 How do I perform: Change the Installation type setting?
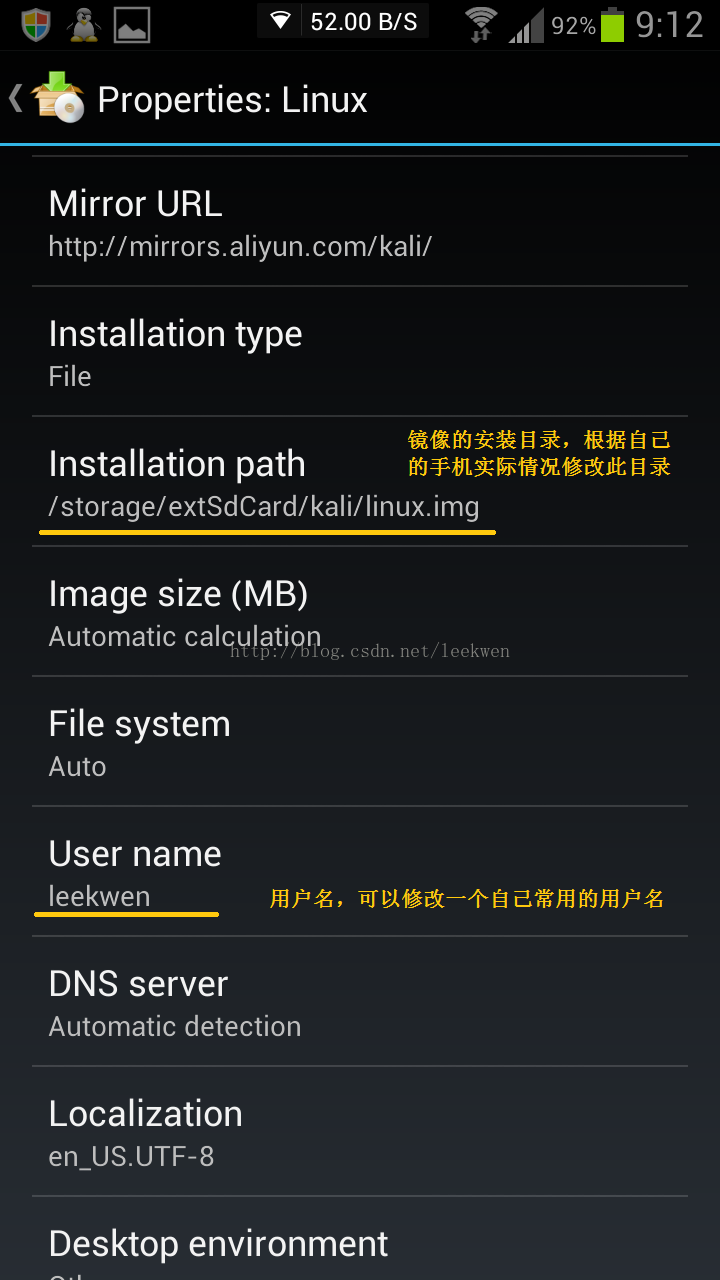(x=360, y=352)
